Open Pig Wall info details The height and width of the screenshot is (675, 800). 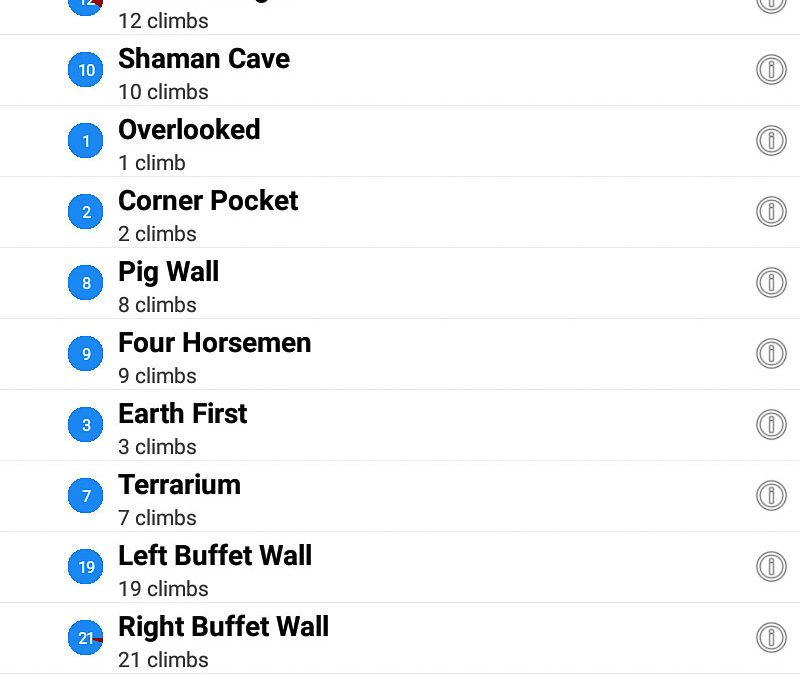pyautogui.click(x=770, y=283)
